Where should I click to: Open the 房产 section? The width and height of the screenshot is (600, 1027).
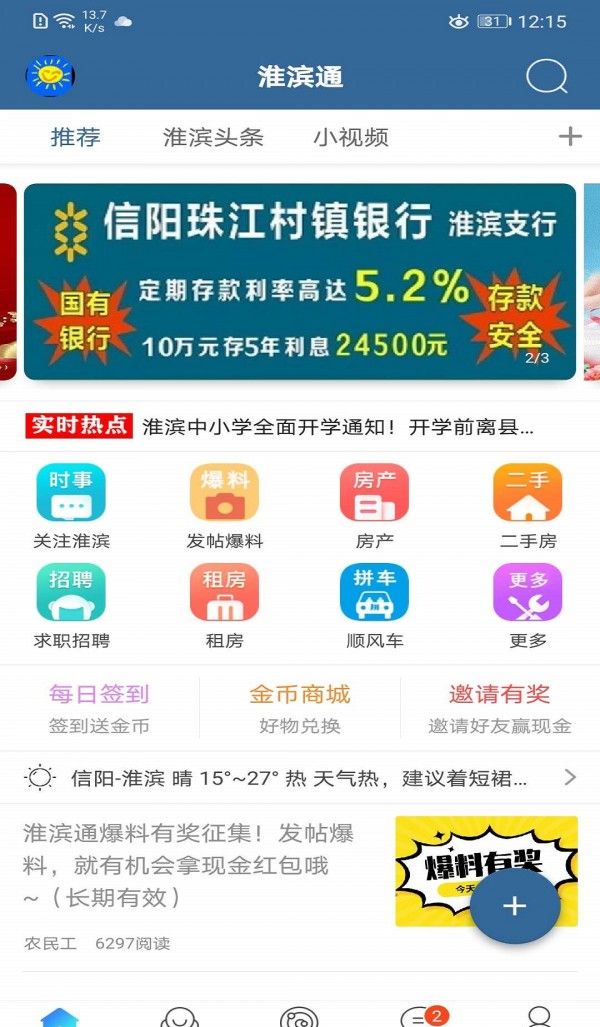[x=374, y=505]
